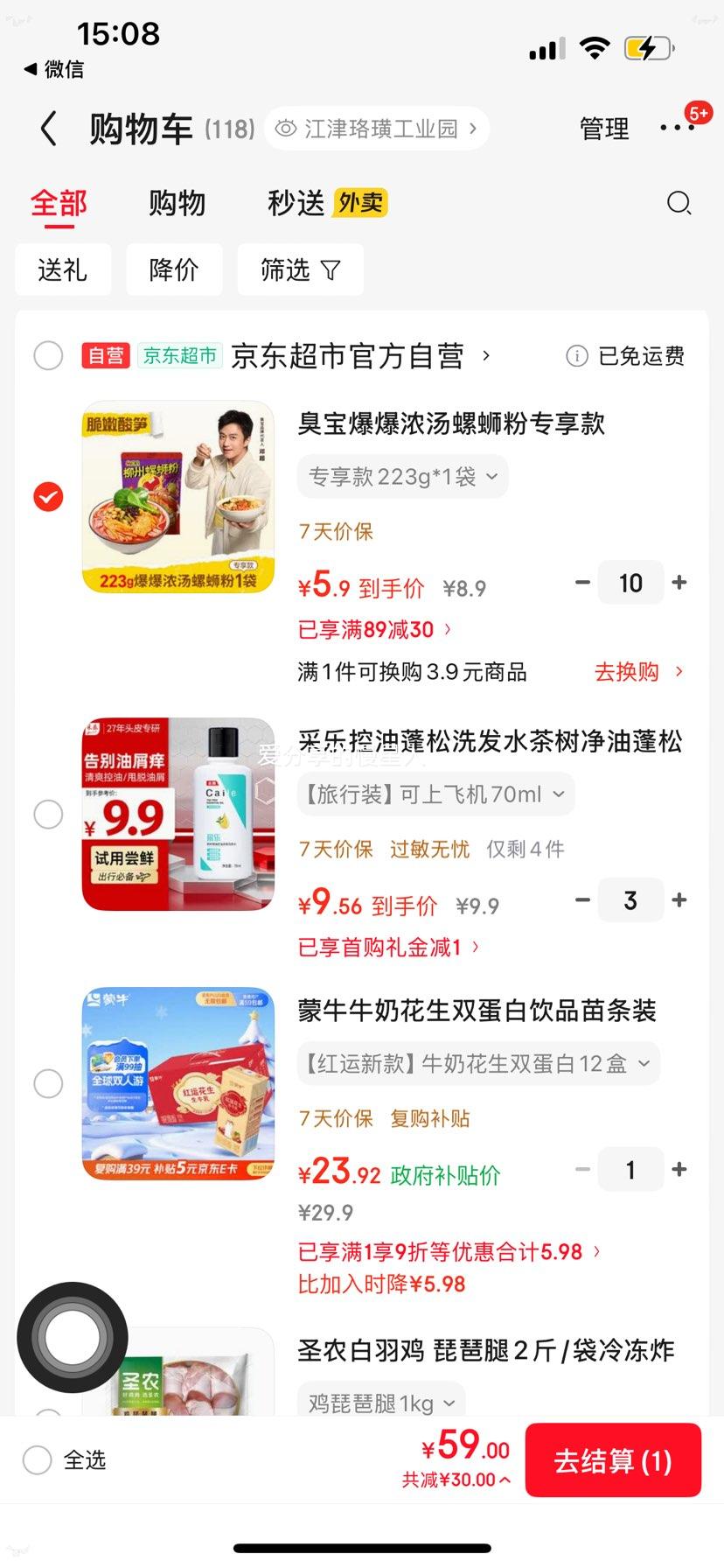Switch to the 购物 tab
This screenshot has width=724, height=1568.
coord(177,202)
